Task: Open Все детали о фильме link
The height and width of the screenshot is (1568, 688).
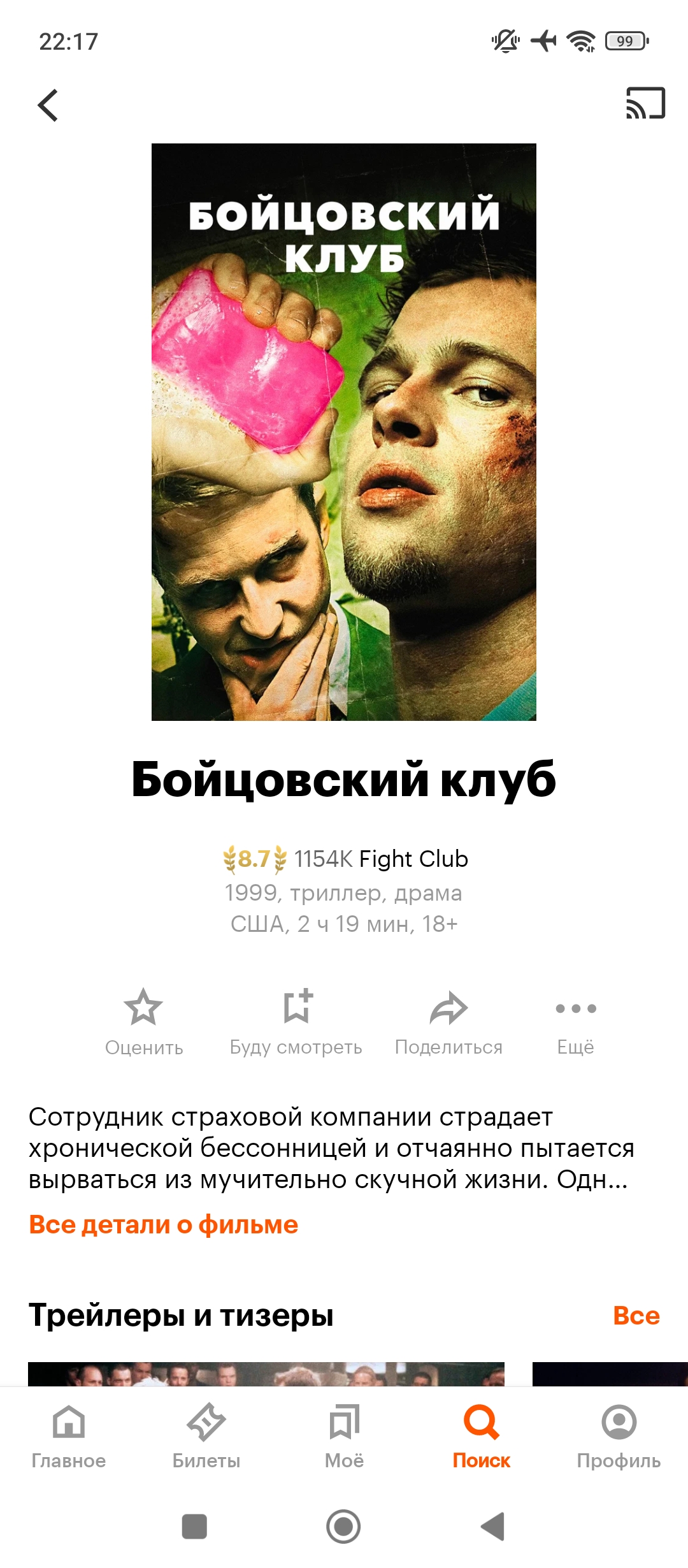Action: coord(164,1224)
